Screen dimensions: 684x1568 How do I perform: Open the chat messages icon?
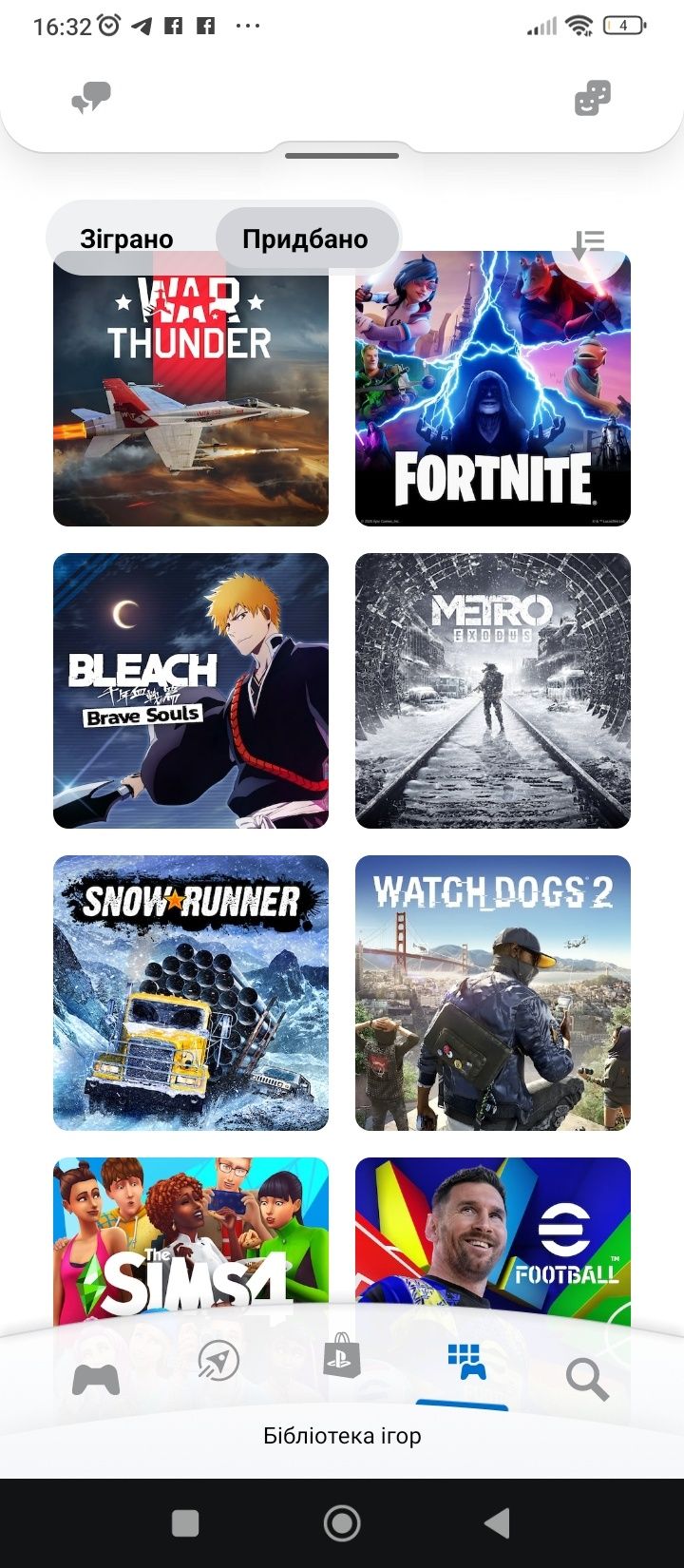[x=91, y=98]
